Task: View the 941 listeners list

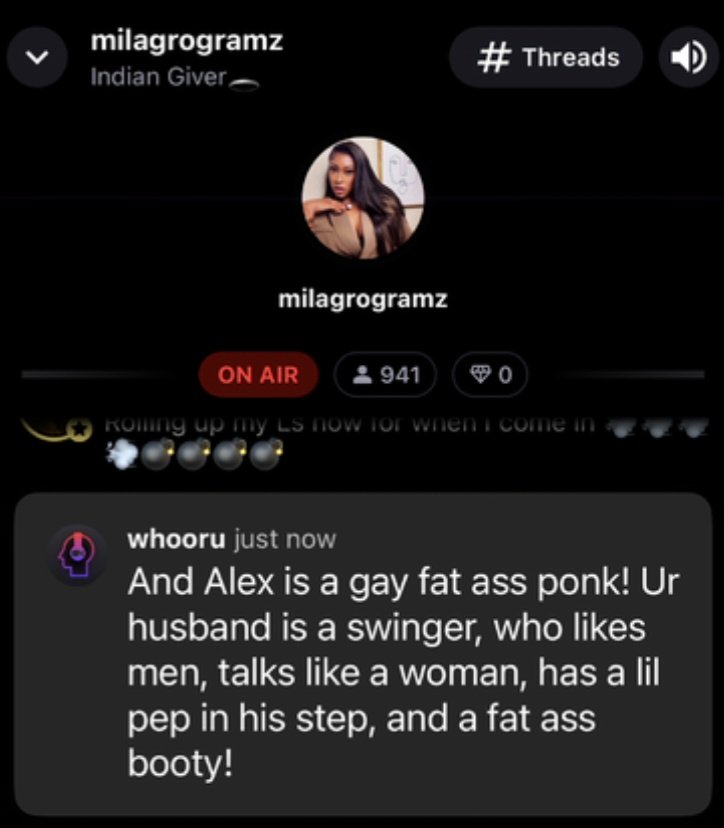Action: coord(384,375)
